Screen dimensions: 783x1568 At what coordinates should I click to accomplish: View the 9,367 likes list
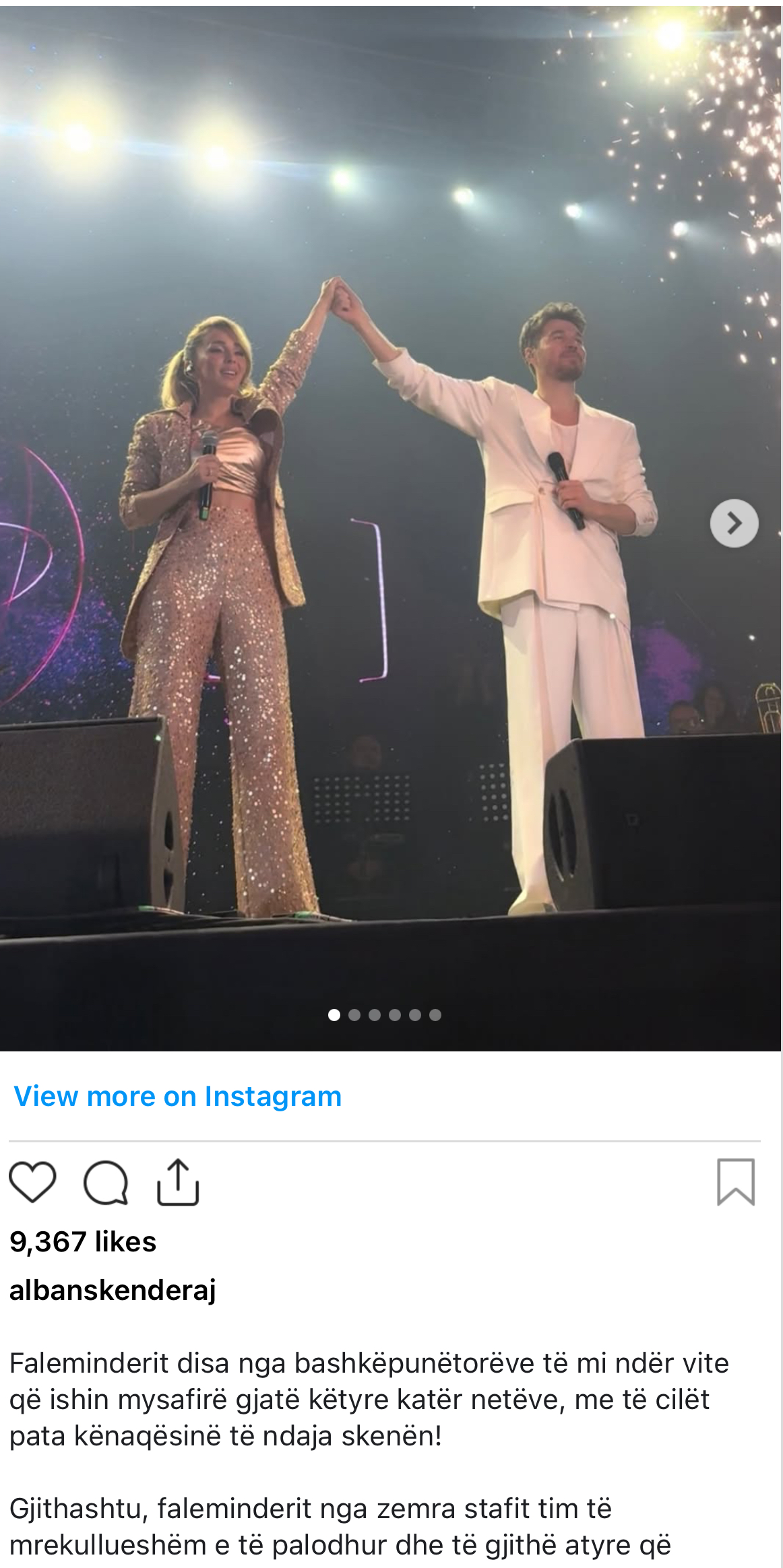coord(83,1241)
